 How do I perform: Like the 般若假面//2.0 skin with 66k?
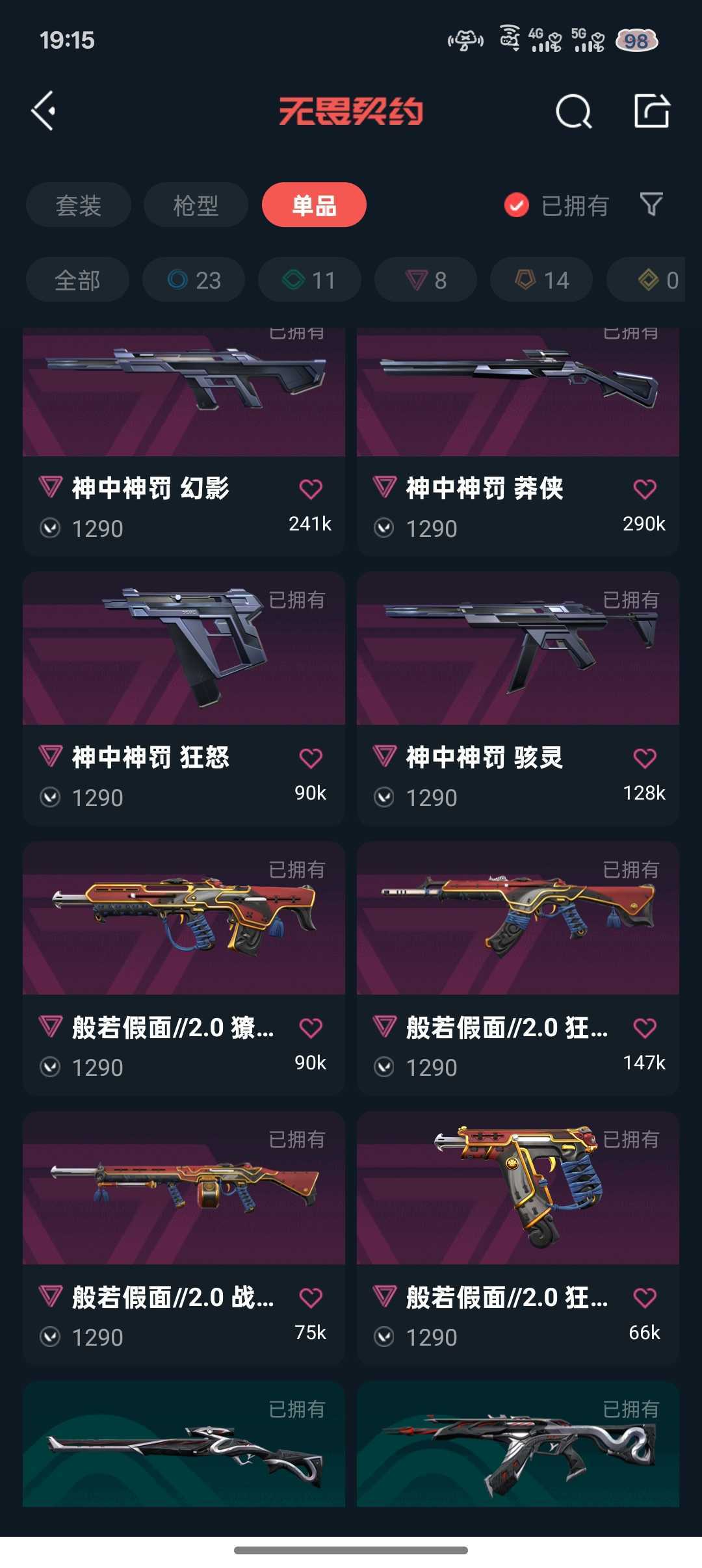(644, 1298)
